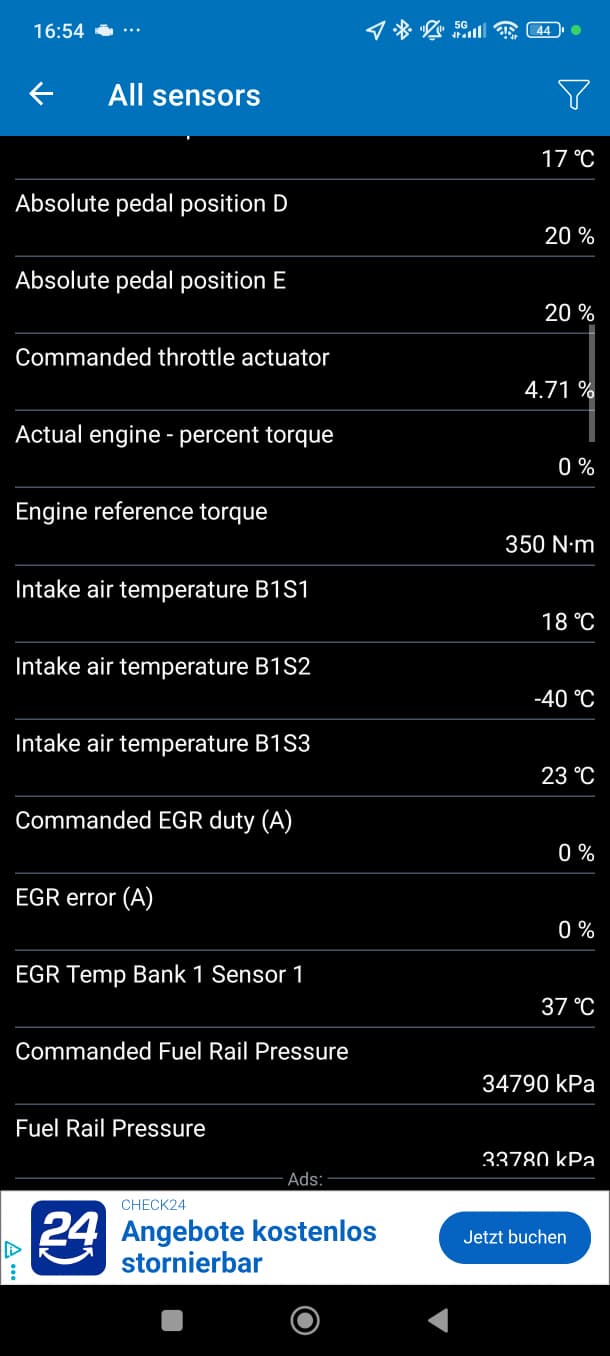Viewport: 610px width, 1356px height.
Task: Open Absolute pedal position D sensor
Action: (304, 218)
